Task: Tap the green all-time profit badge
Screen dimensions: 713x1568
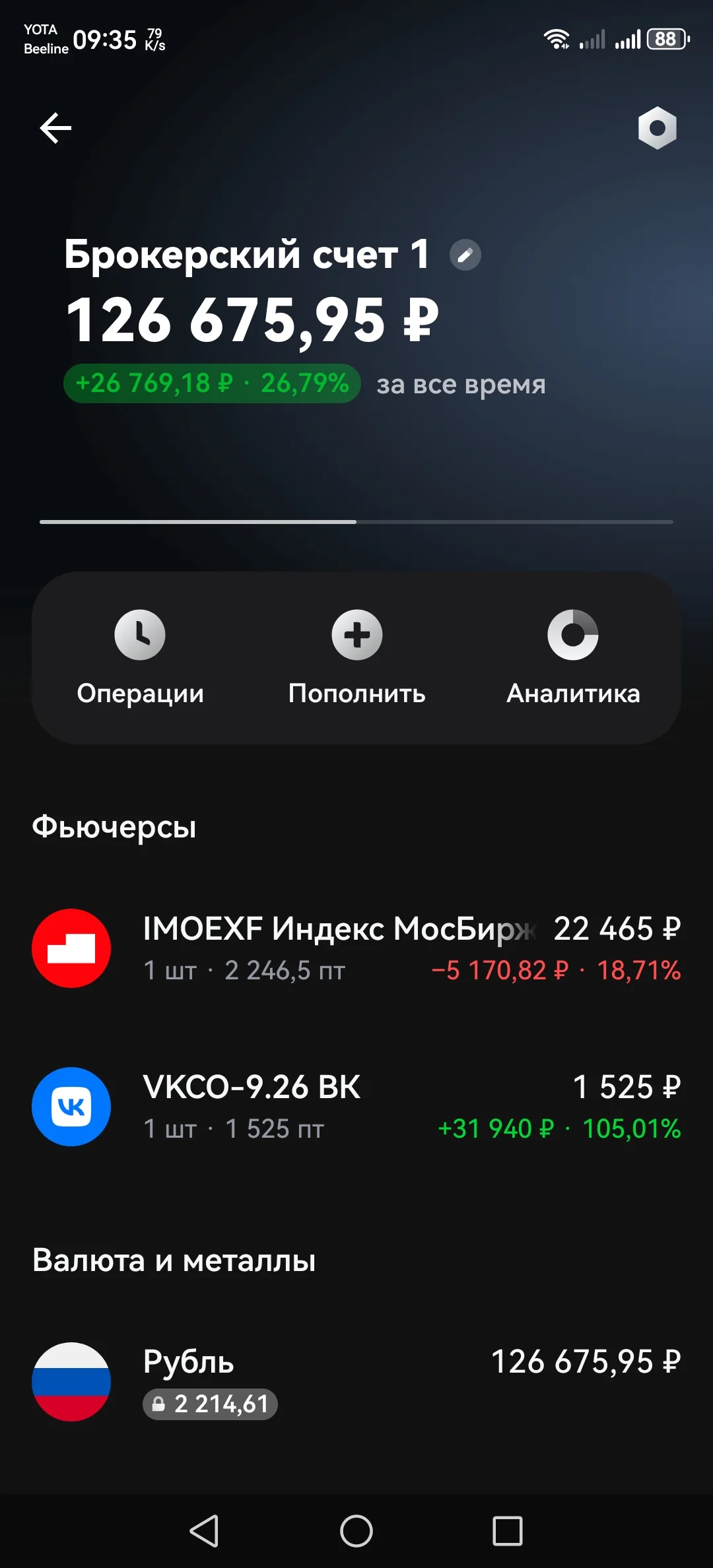Action: (x=212, y=383)
